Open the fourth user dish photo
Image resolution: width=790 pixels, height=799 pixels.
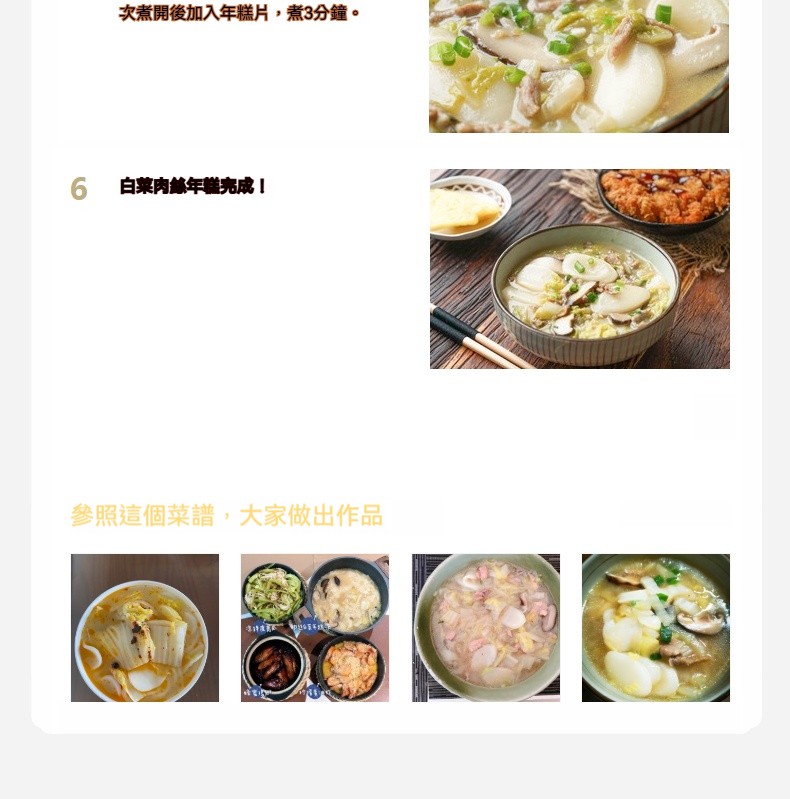pyautogui.click(x=656, y=628)
